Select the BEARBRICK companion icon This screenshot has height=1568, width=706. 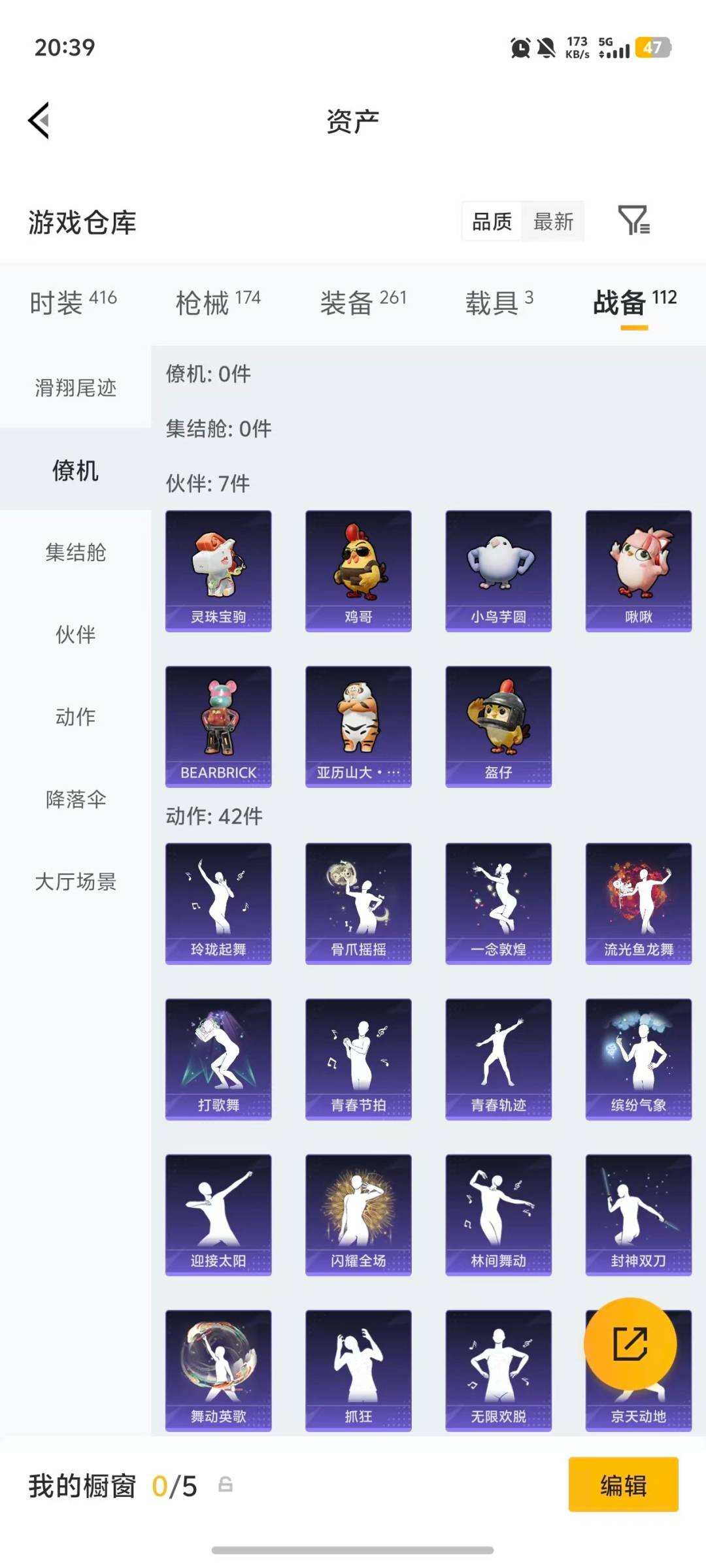coord(218,727)
